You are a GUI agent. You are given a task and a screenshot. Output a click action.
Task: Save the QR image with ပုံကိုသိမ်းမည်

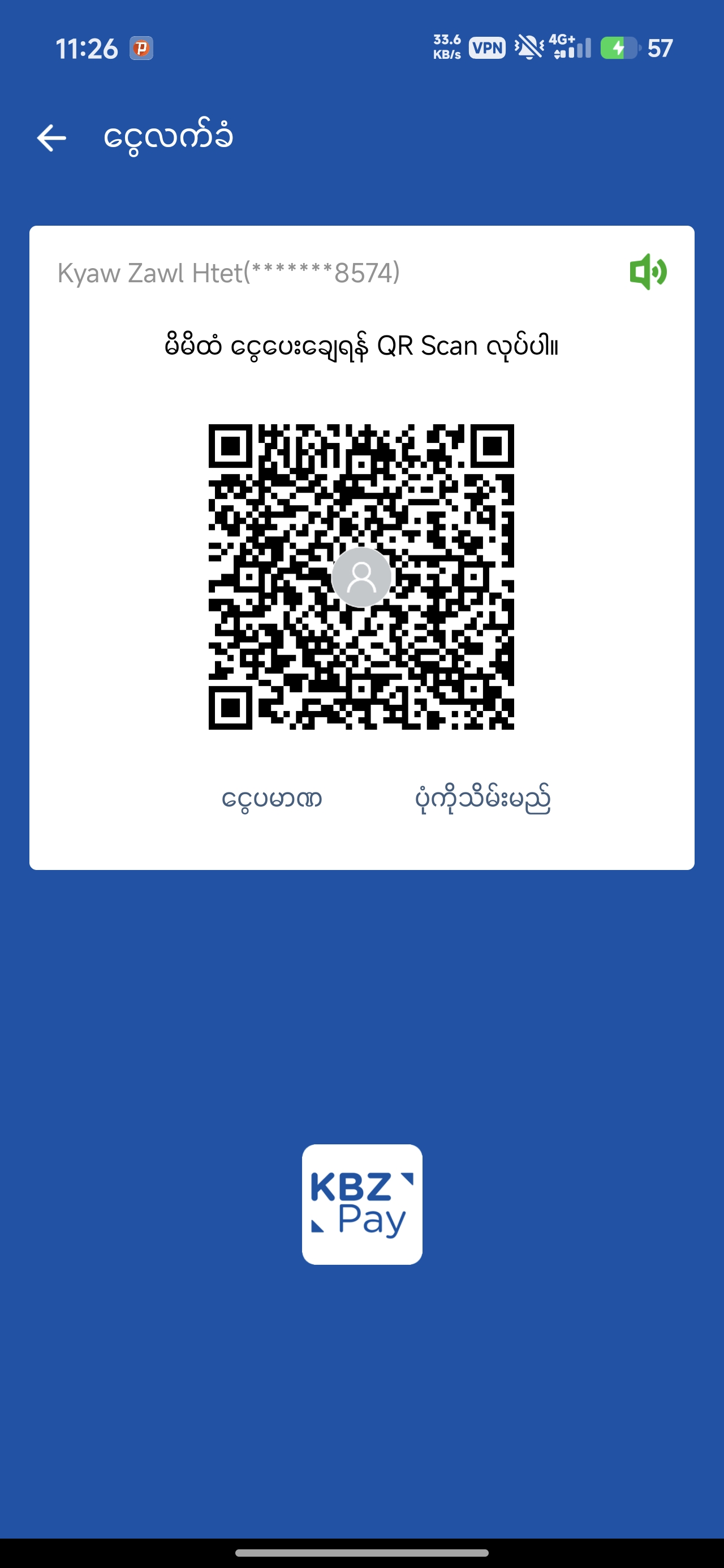483,799
